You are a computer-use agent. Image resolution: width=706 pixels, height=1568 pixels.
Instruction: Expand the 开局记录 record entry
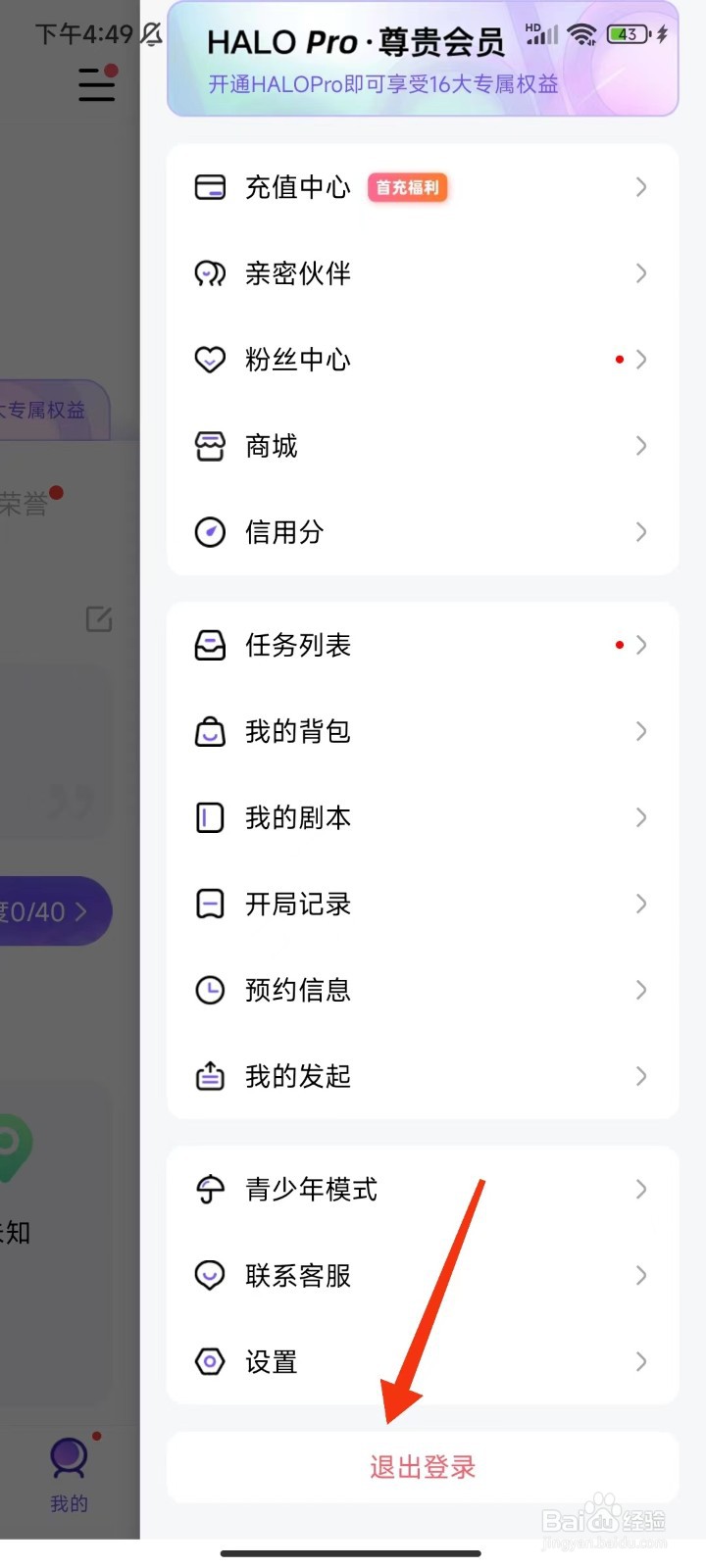coord(422,904)
